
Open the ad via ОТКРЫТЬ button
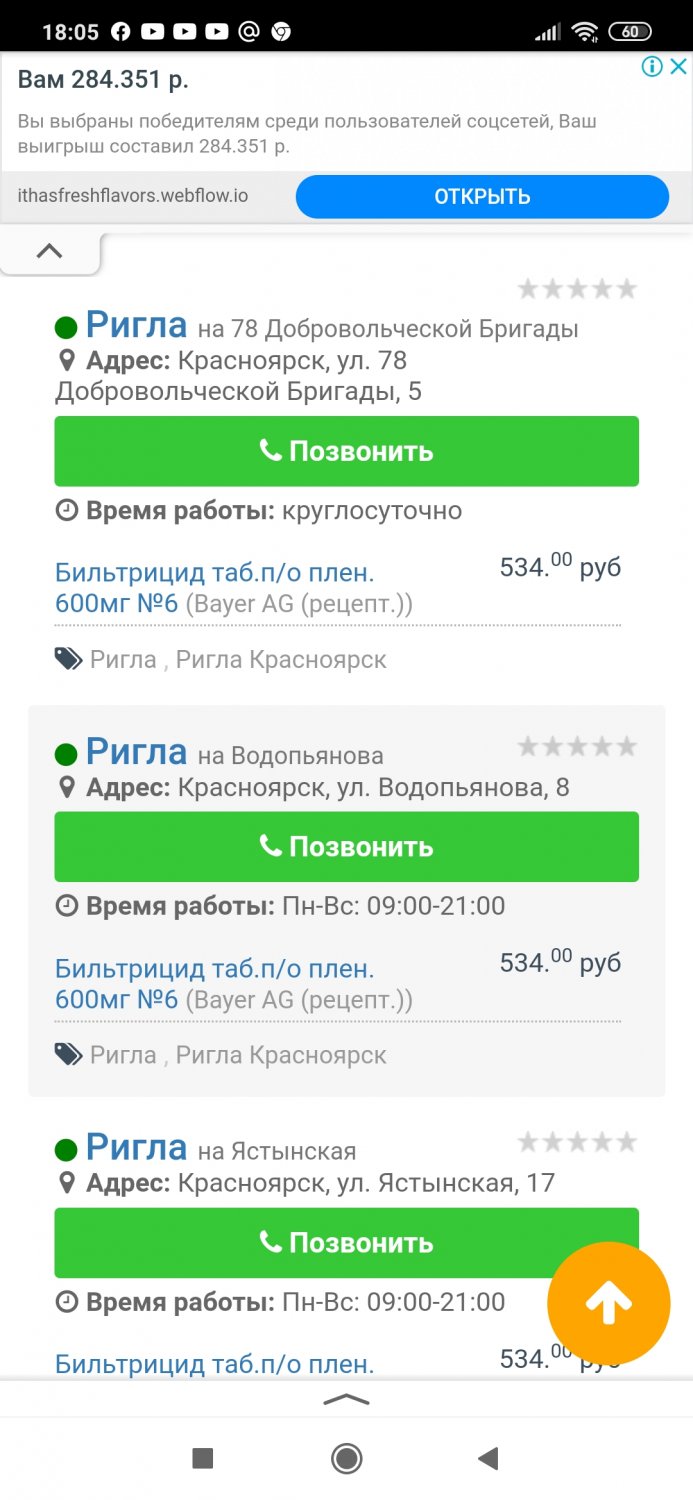(x=481, y=197)
